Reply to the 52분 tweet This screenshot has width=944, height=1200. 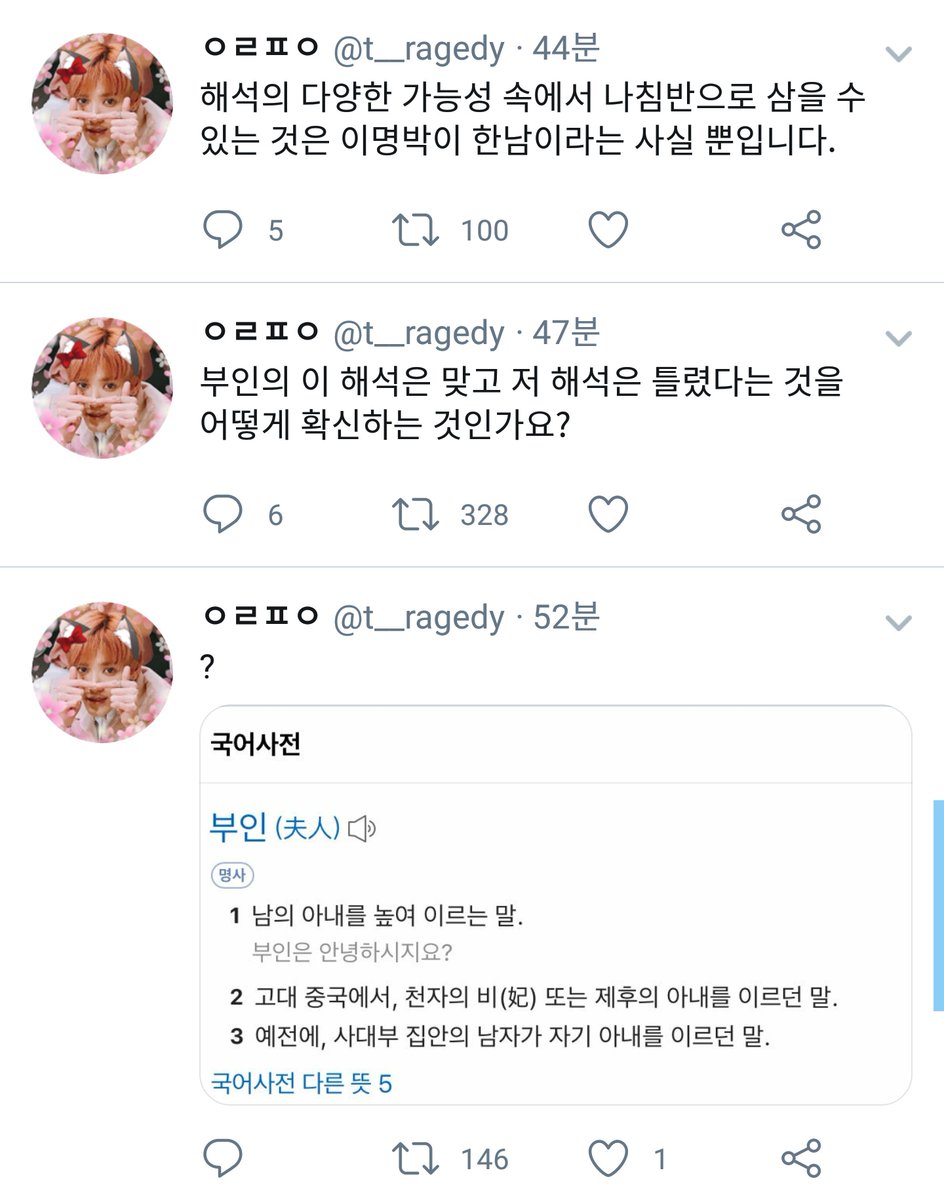[x=222, y=1159]
